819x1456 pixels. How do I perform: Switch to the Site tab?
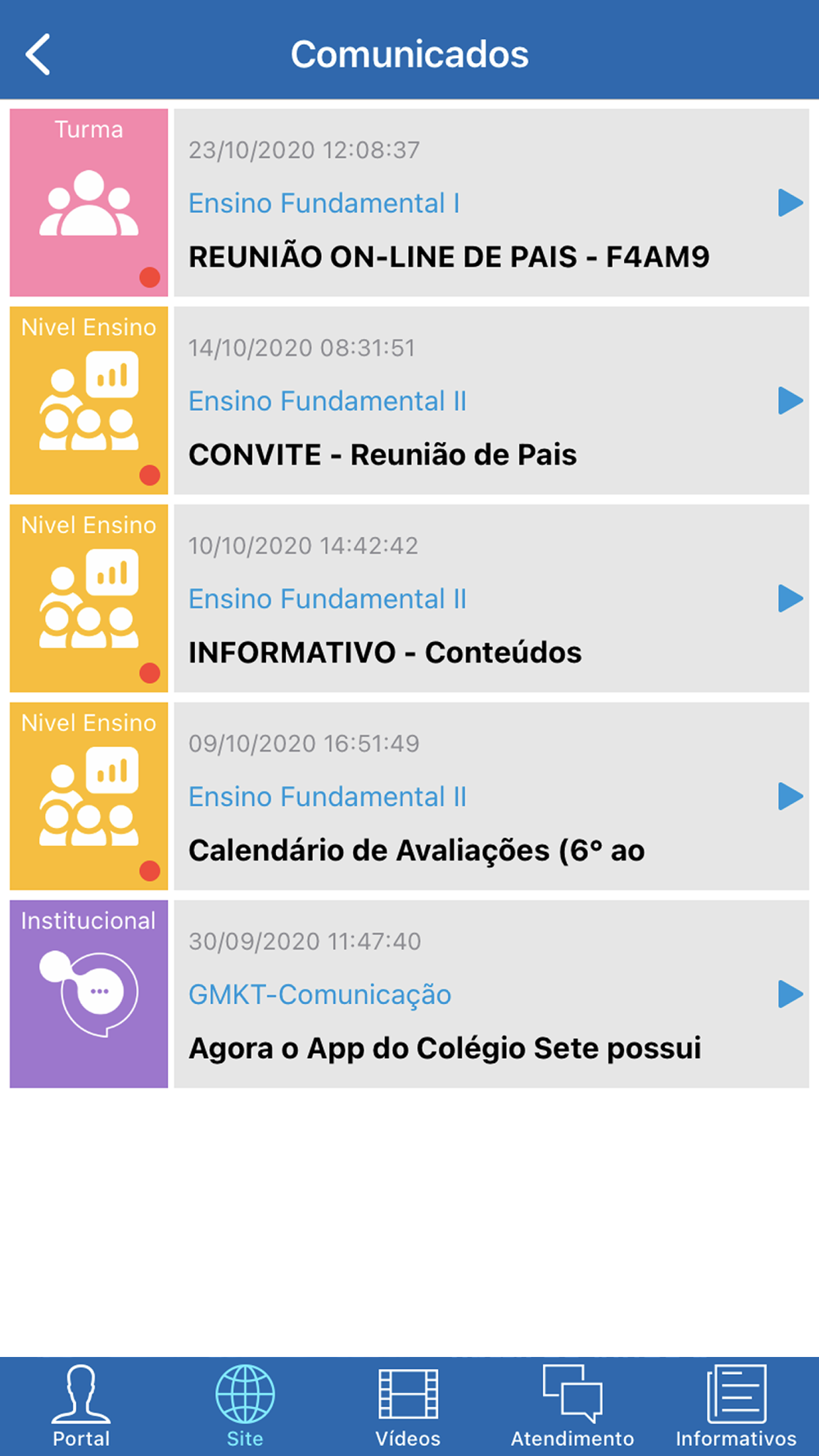click(245, 1406)
